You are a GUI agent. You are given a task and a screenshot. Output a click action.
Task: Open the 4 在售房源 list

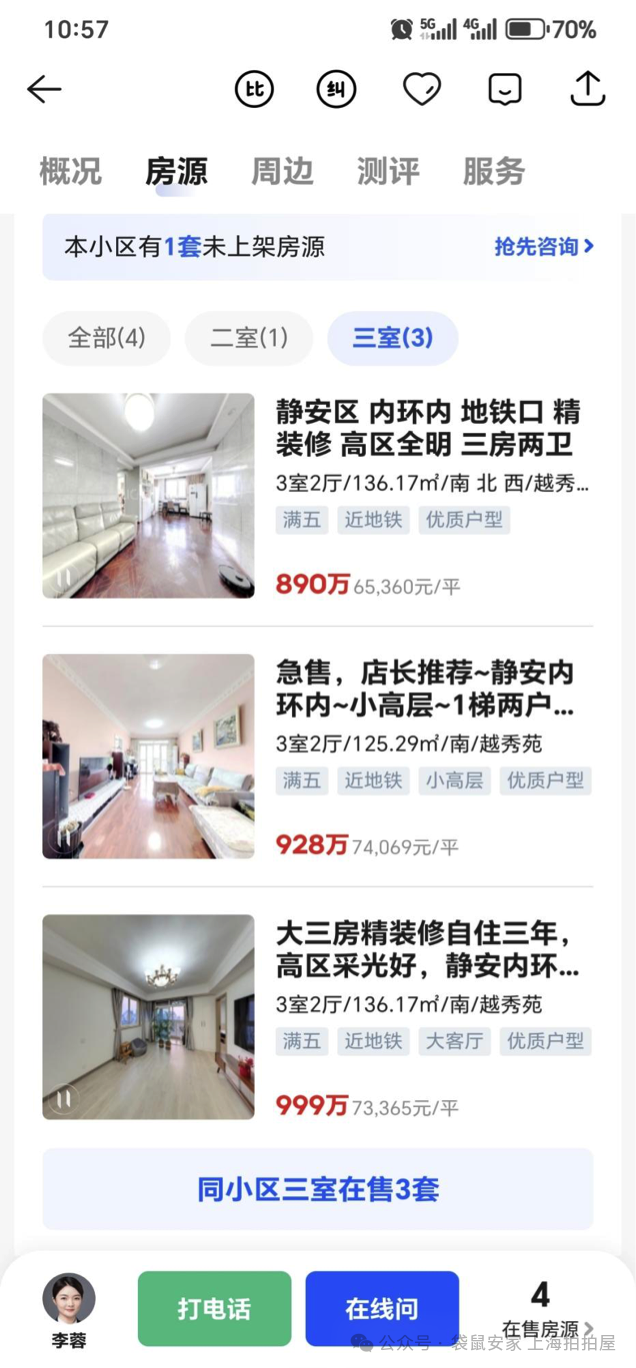pos(541,1310)
